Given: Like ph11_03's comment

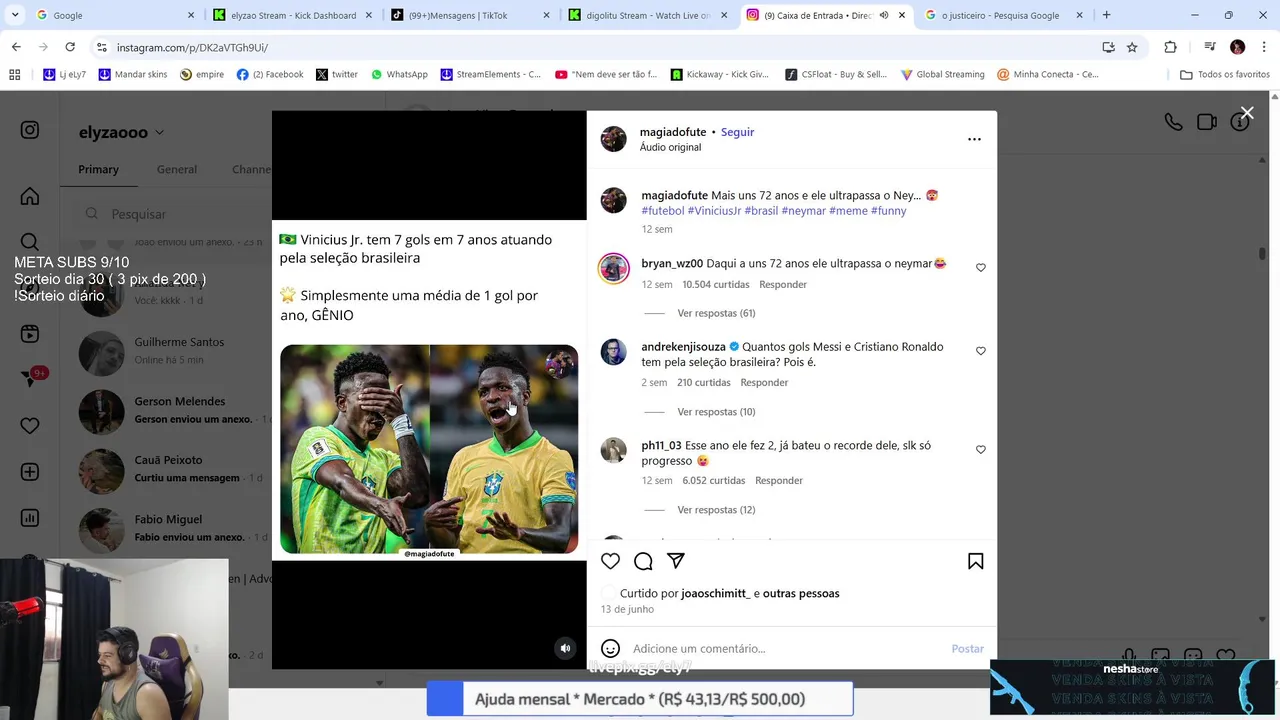Looking at the screenshot, I should coord(980,450).
